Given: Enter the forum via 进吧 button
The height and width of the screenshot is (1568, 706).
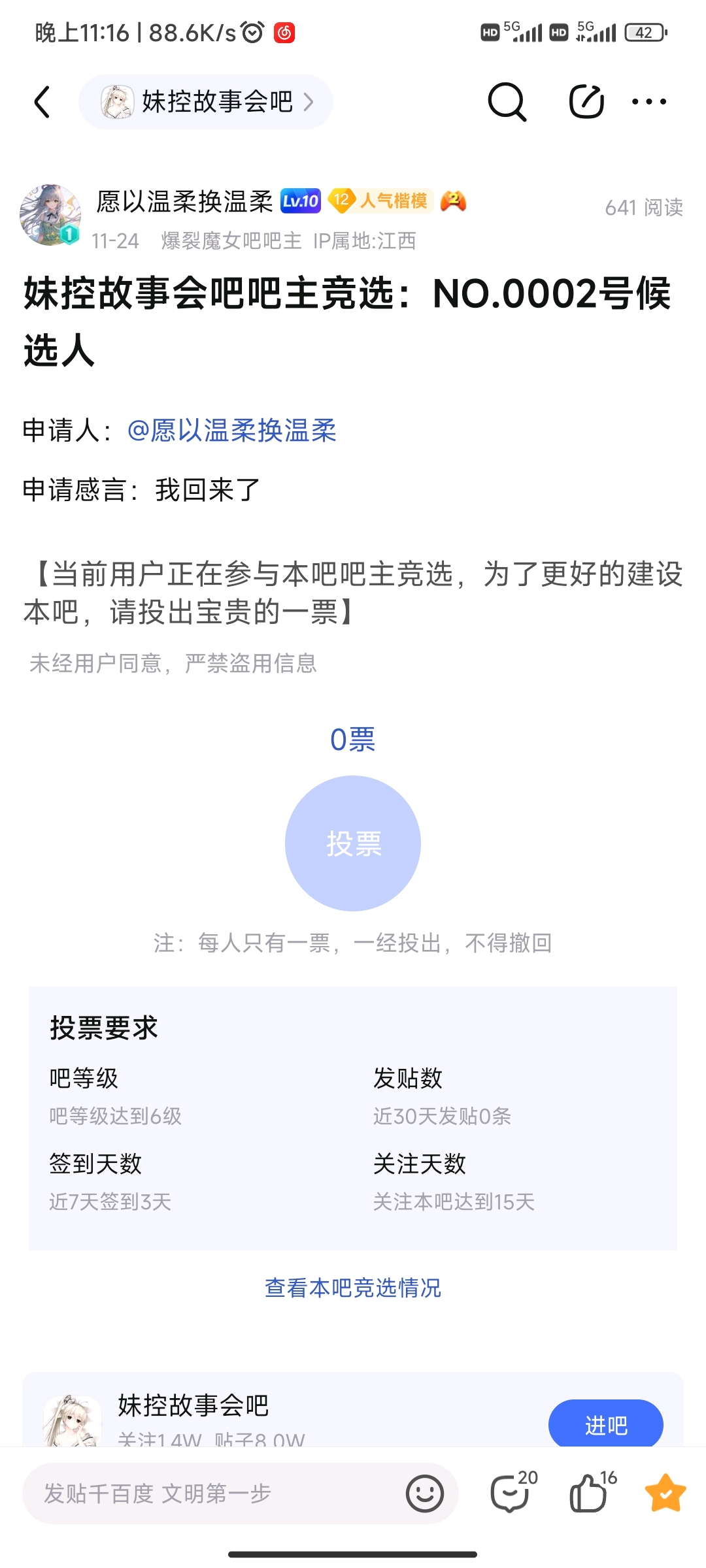Looking at the screenshot, I should coord(605,1424).
